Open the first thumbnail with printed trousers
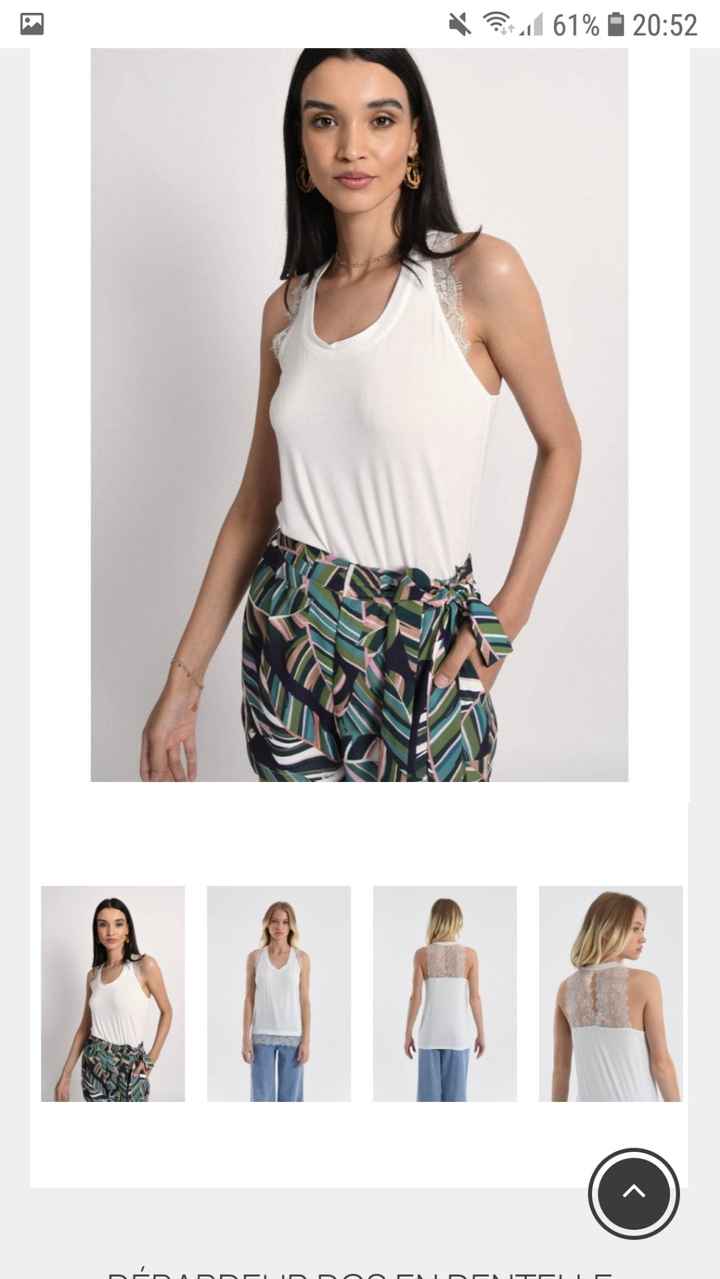This screenshot has height=1279, width=720. click(x=111, y=993)
